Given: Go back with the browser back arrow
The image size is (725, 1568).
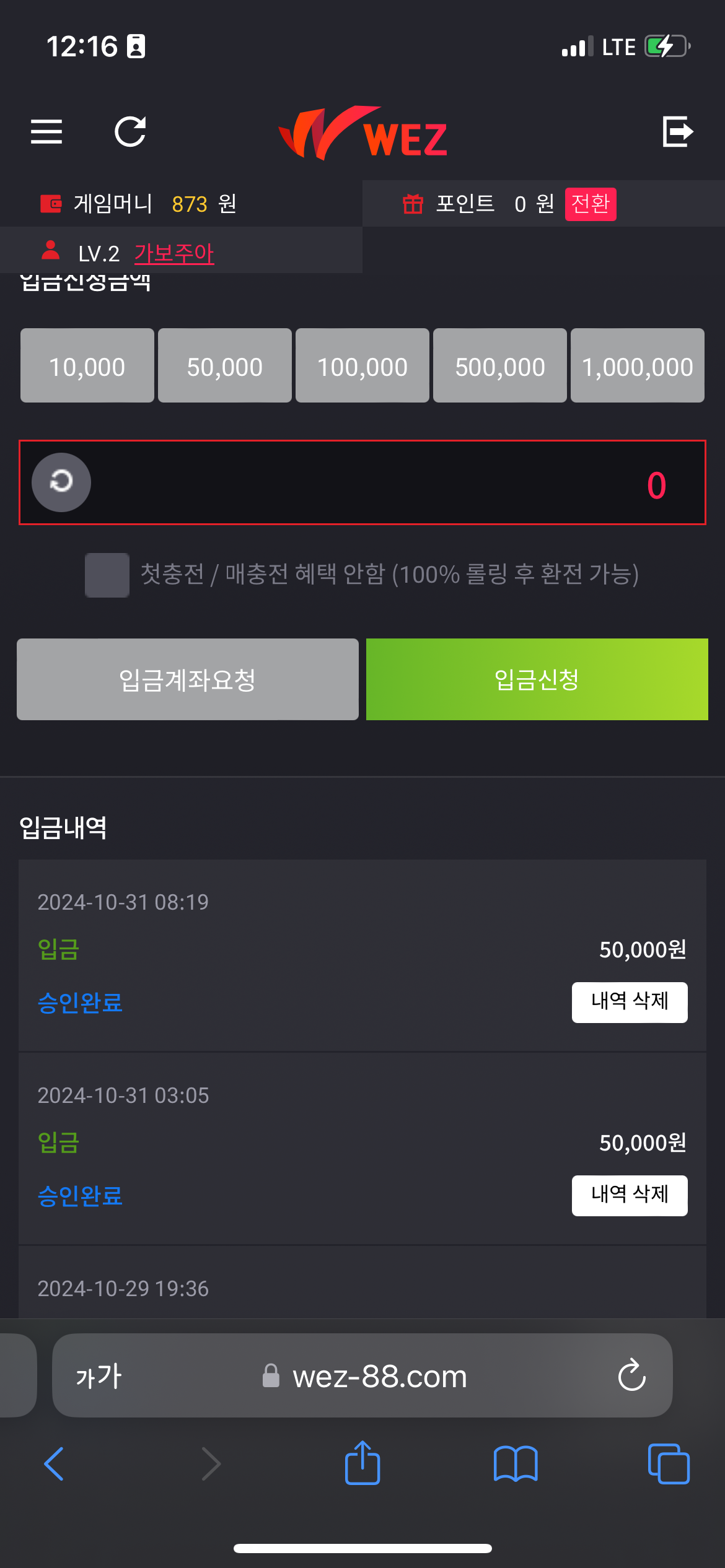Looking at the screenshot, I should (55, 1464).
